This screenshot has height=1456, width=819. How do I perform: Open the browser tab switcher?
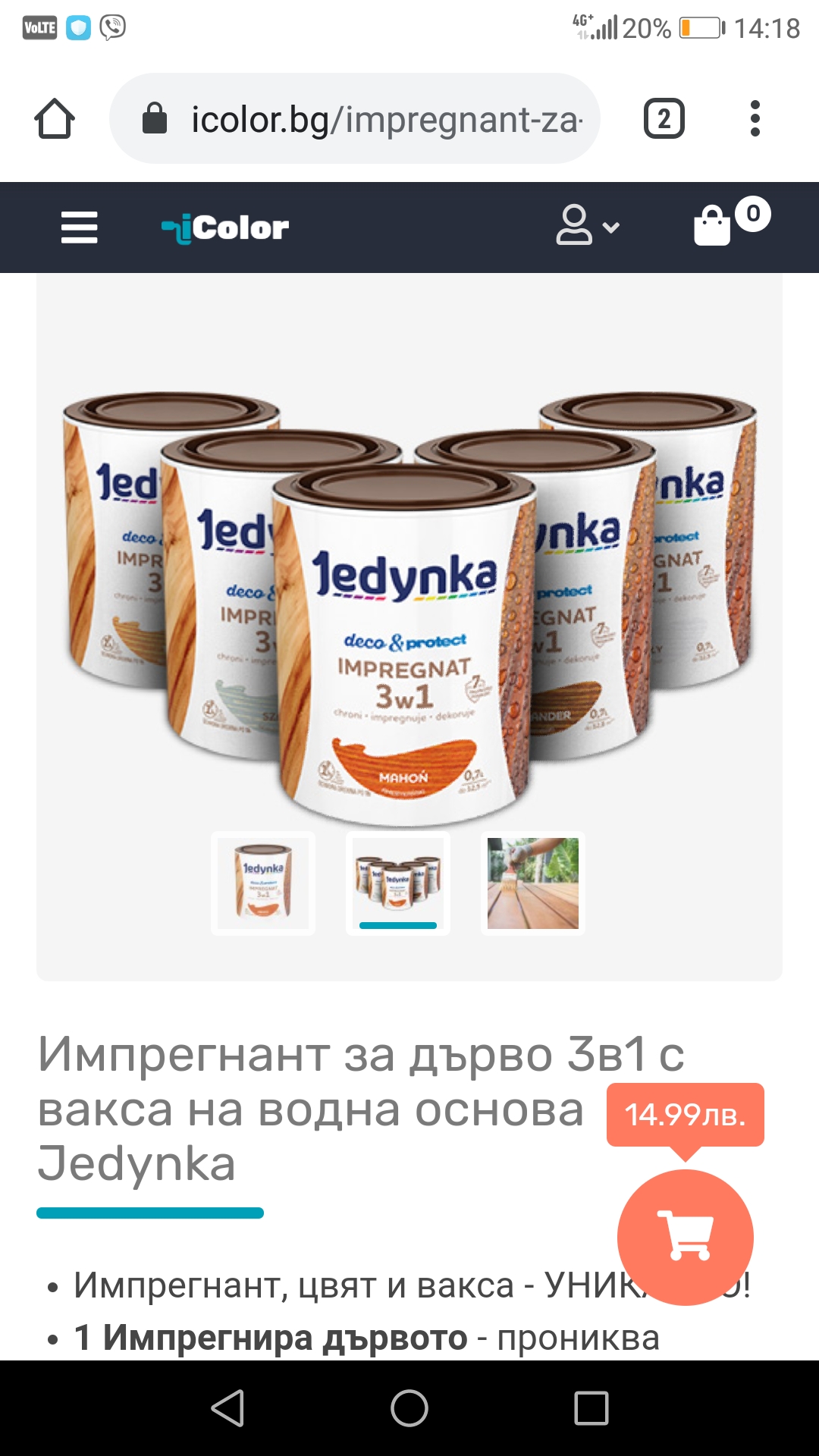click(664, 119)
